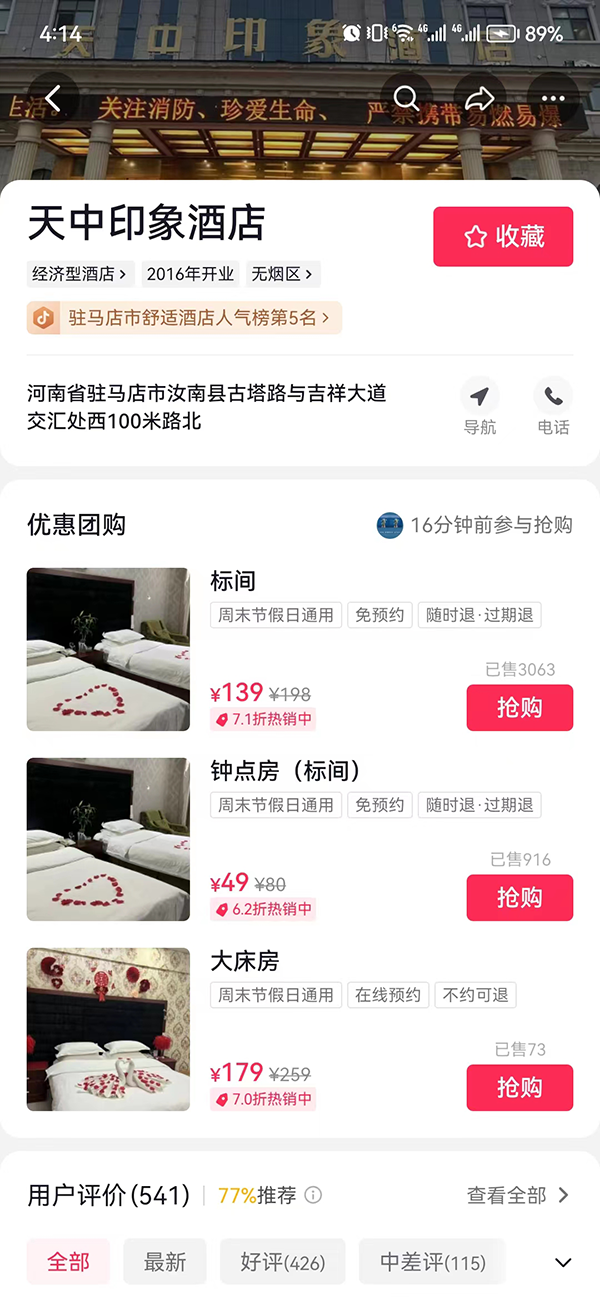Open the 标间 room photo
The image size is (600, 1300).
tap(108, 649)
